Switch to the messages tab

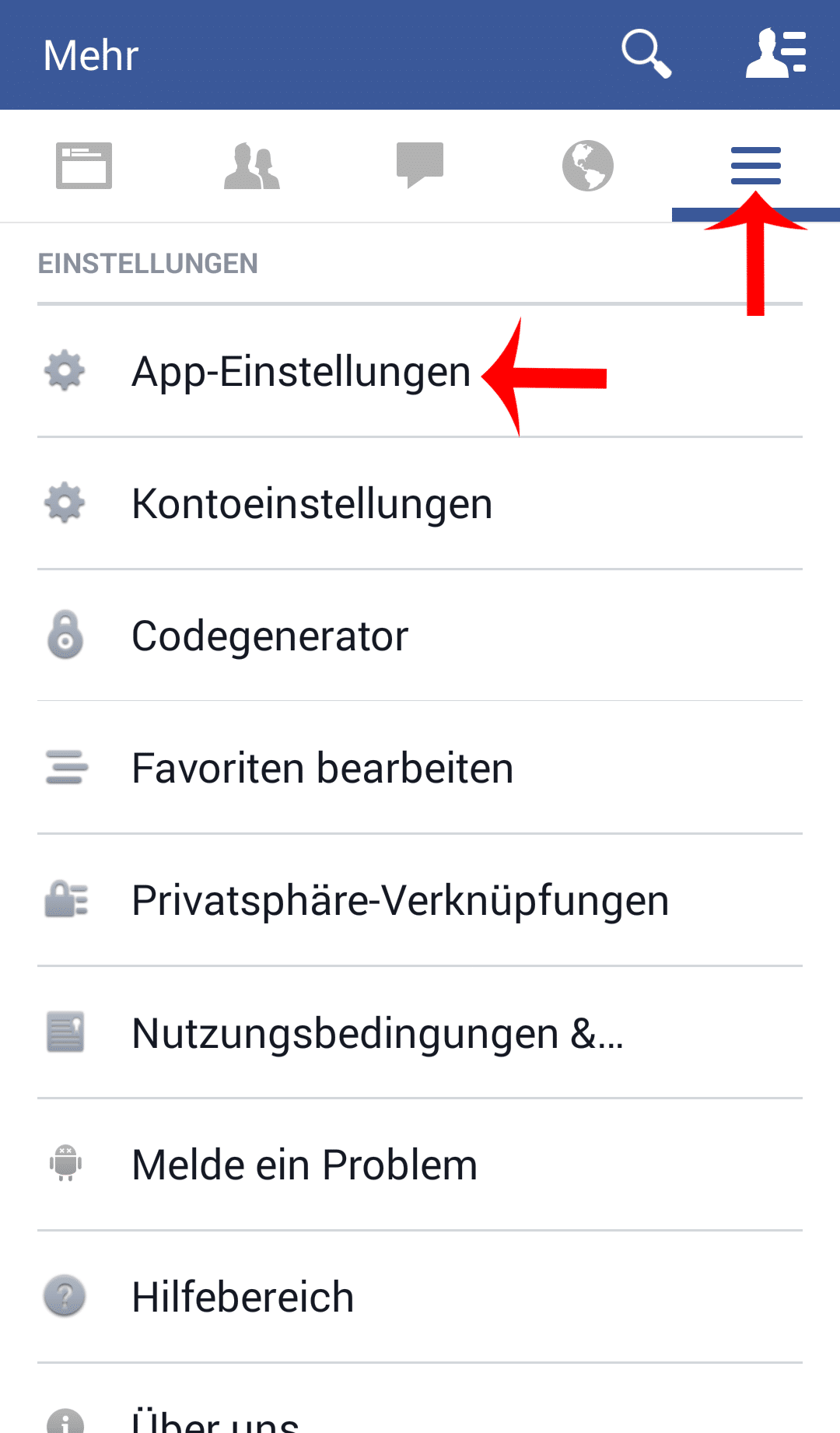pyautogui.click(x=420, y=165)
